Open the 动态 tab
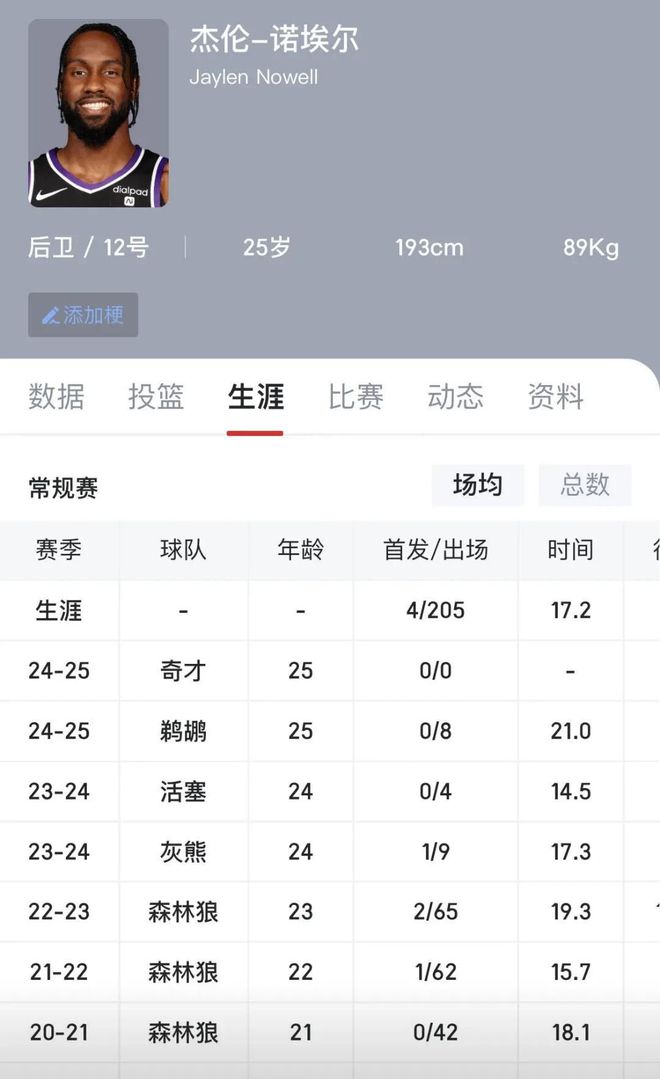The width and height of the screenshot is (660, 1079). point(455,396)
